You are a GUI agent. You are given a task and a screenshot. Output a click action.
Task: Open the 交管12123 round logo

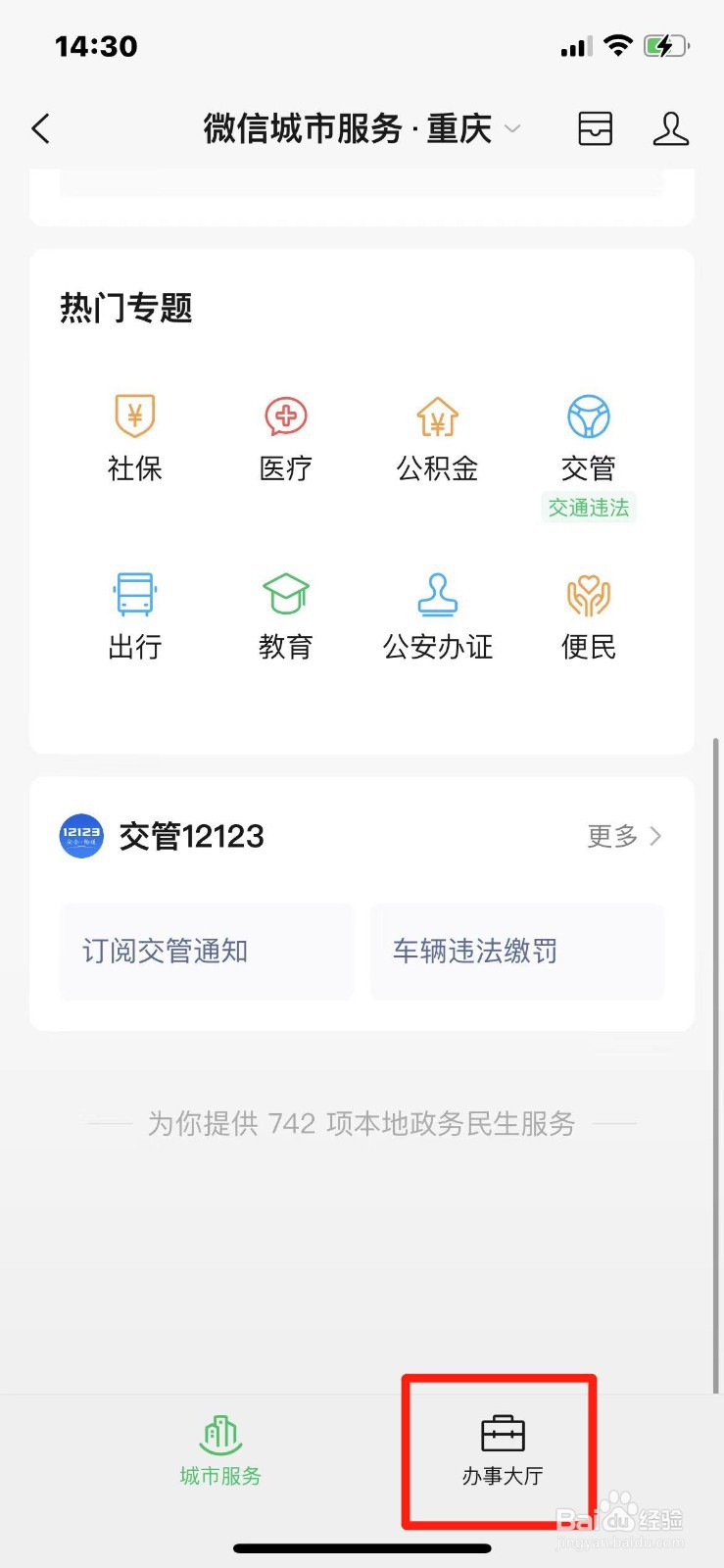point(80,836)
